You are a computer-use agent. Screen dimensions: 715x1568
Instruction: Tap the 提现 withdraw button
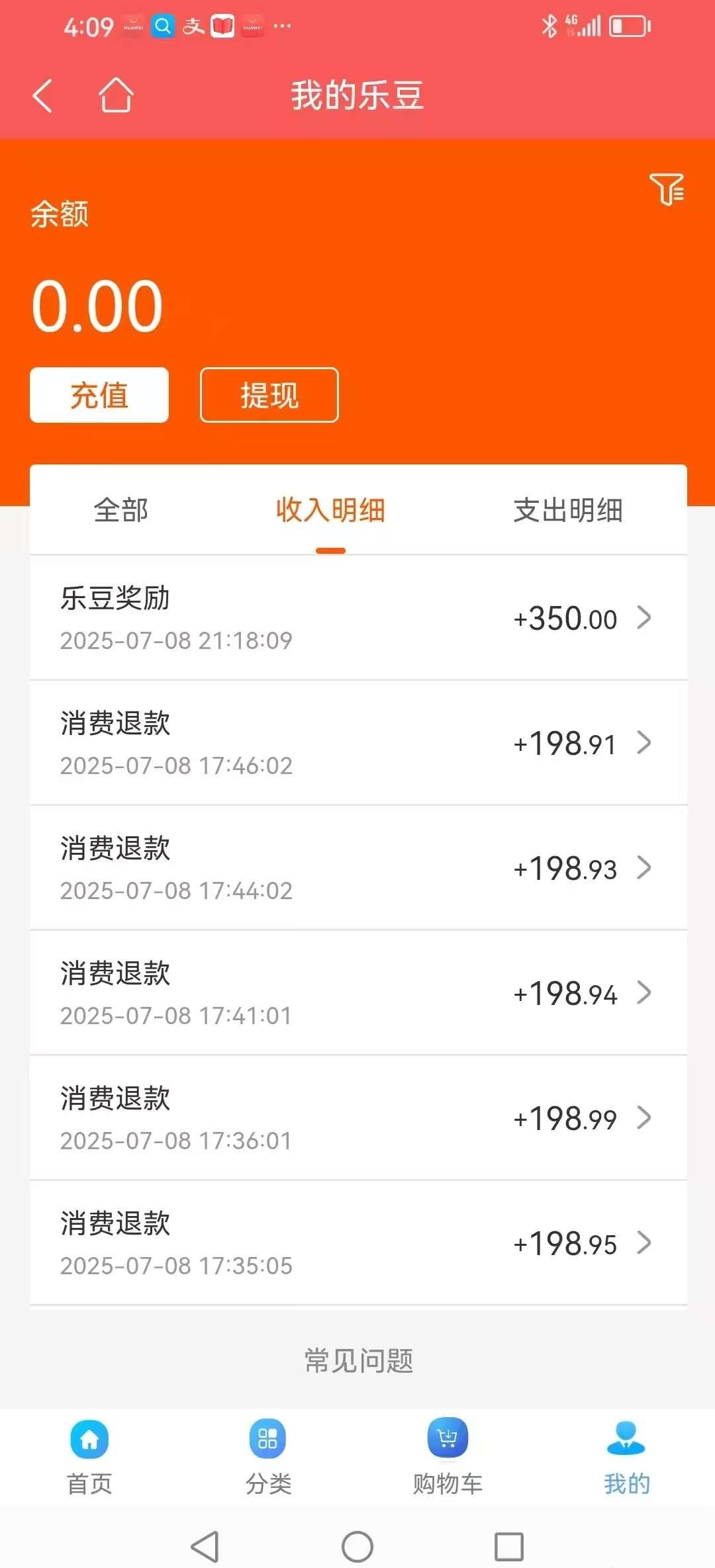pos(269,395)
